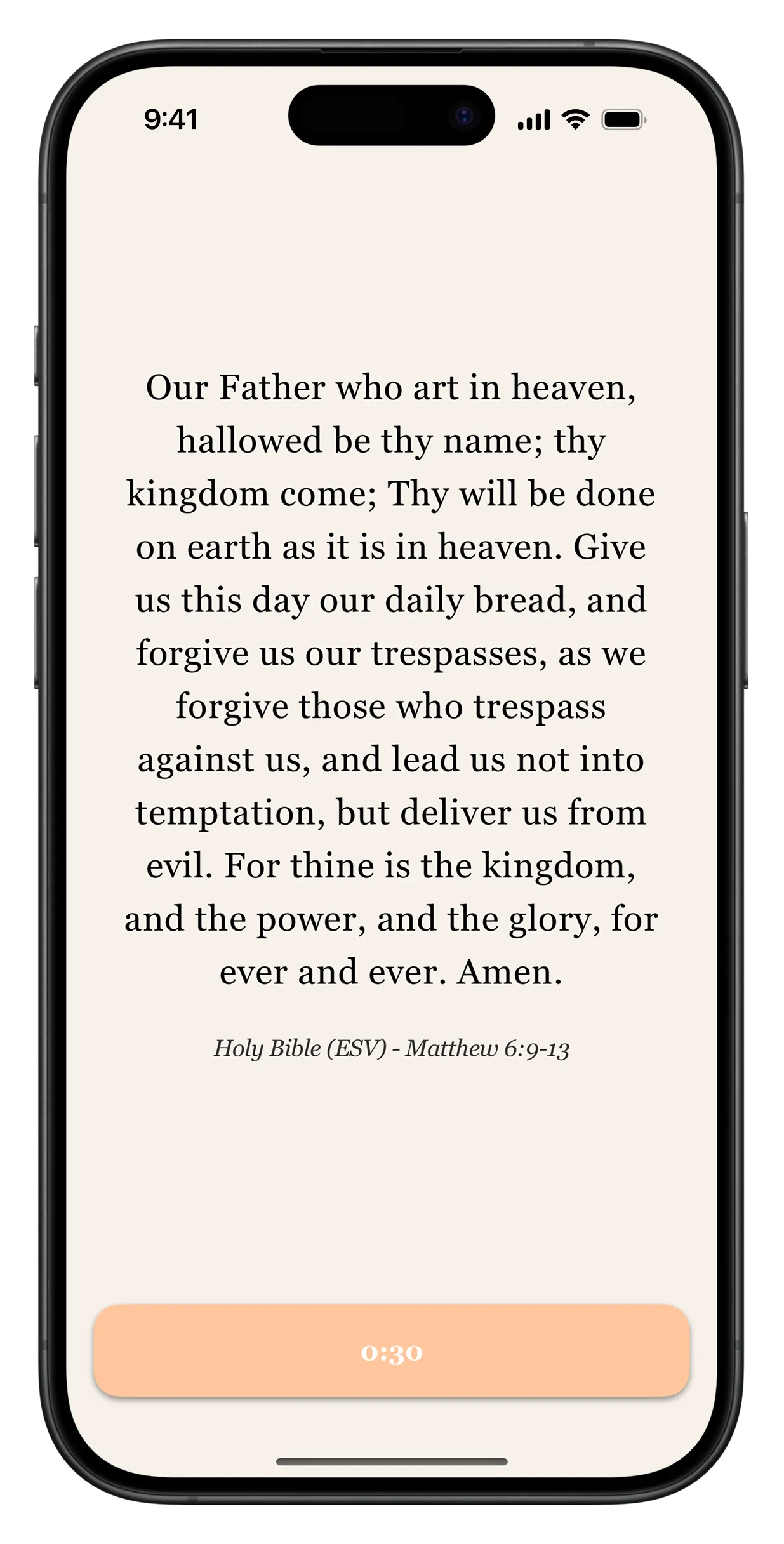Tap the 0:30 countdown timer button
Screen dimensions: 784x1544
coord(392,1351)
